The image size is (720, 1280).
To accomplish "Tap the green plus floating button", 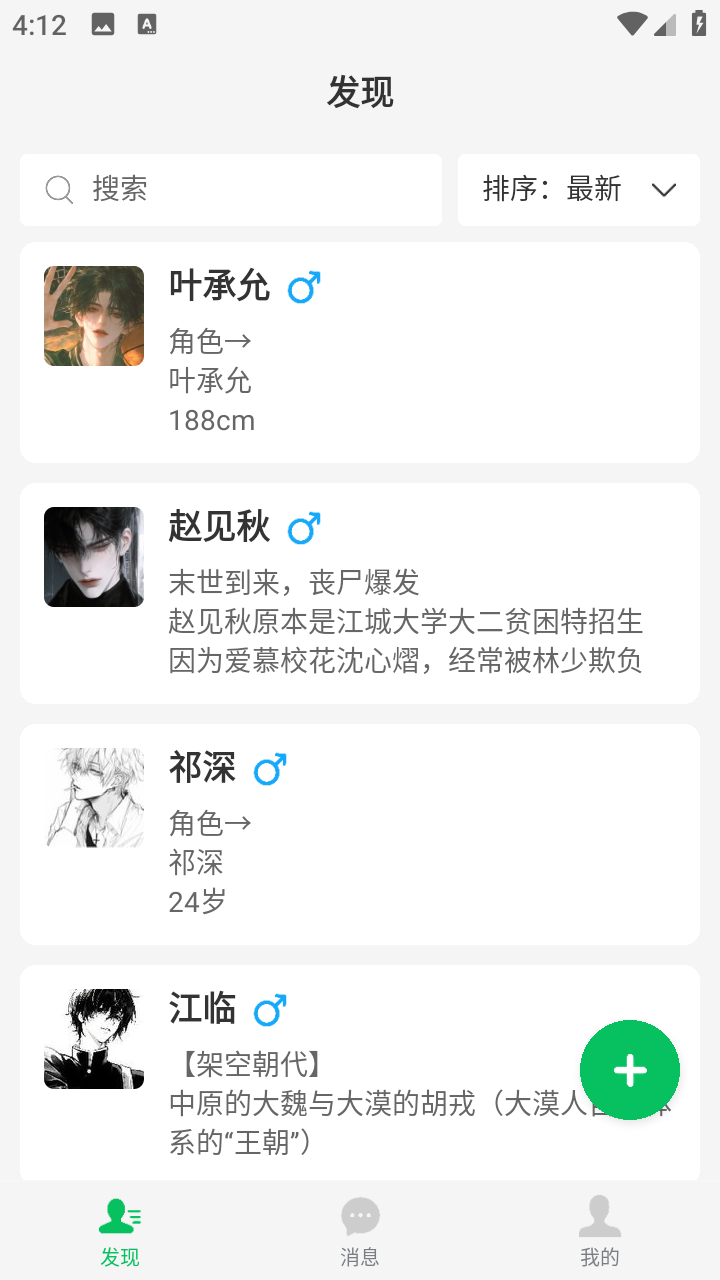I will coord(630,1070).
